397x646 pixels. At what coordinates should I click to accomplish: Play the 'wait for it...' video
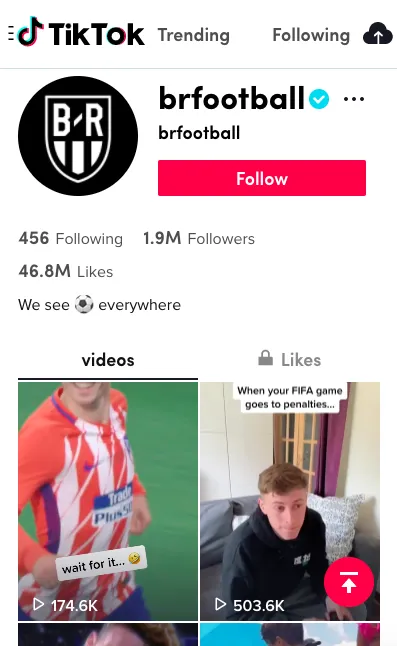(x=108, y=501)
